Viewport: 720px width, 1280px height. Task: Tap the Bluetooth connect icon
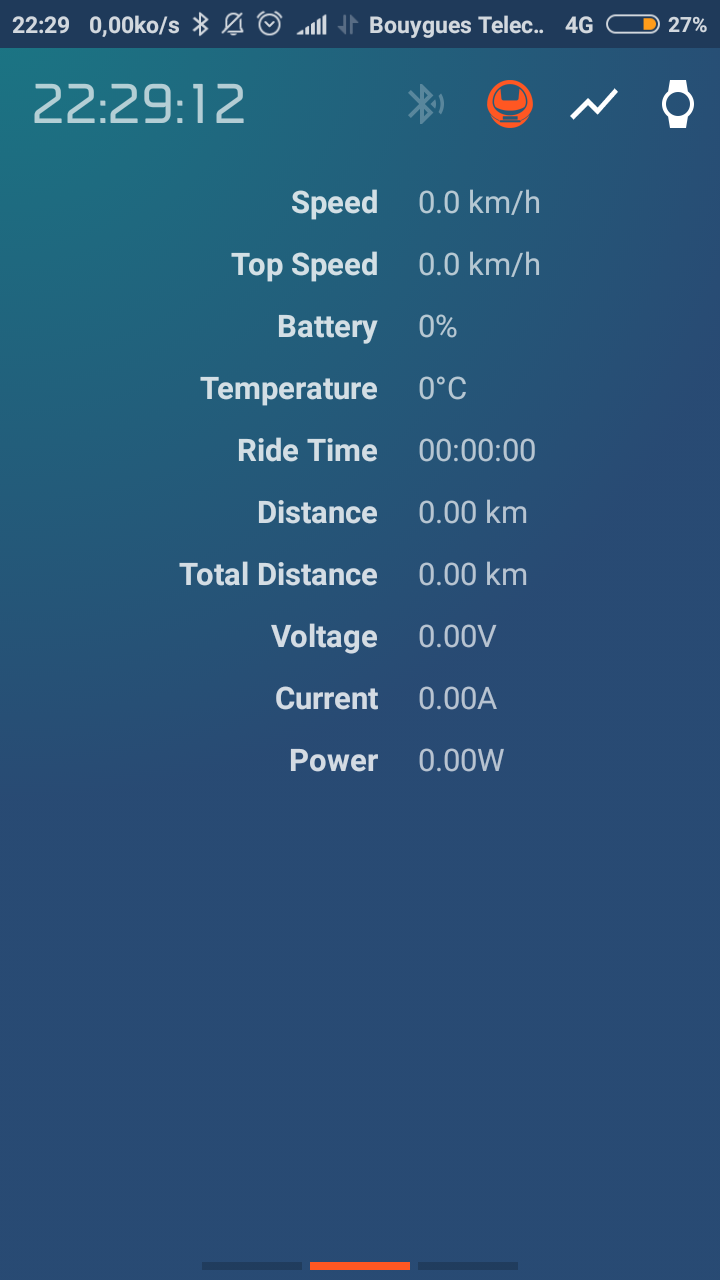click(425, 104)
